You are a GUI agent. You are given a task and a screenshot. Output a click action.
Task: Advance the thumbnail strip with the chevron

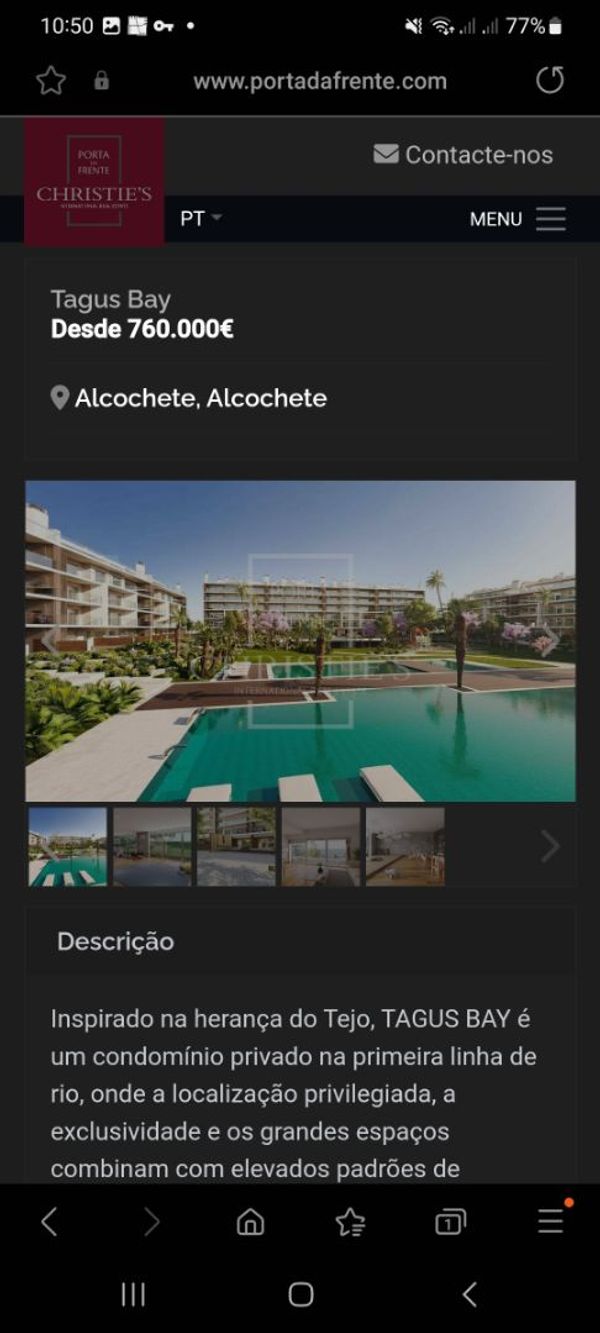click(550, 847)
